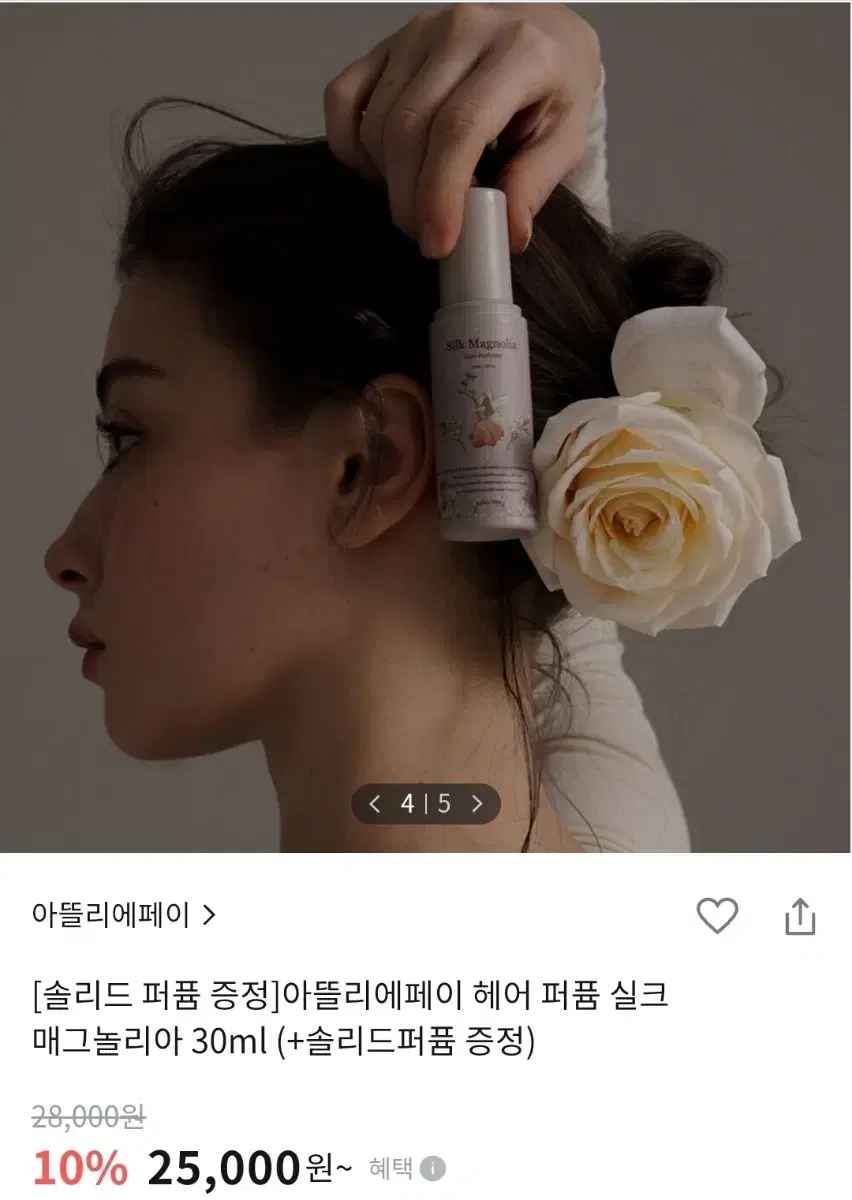Open the full-size product photo

coord(426,420)
